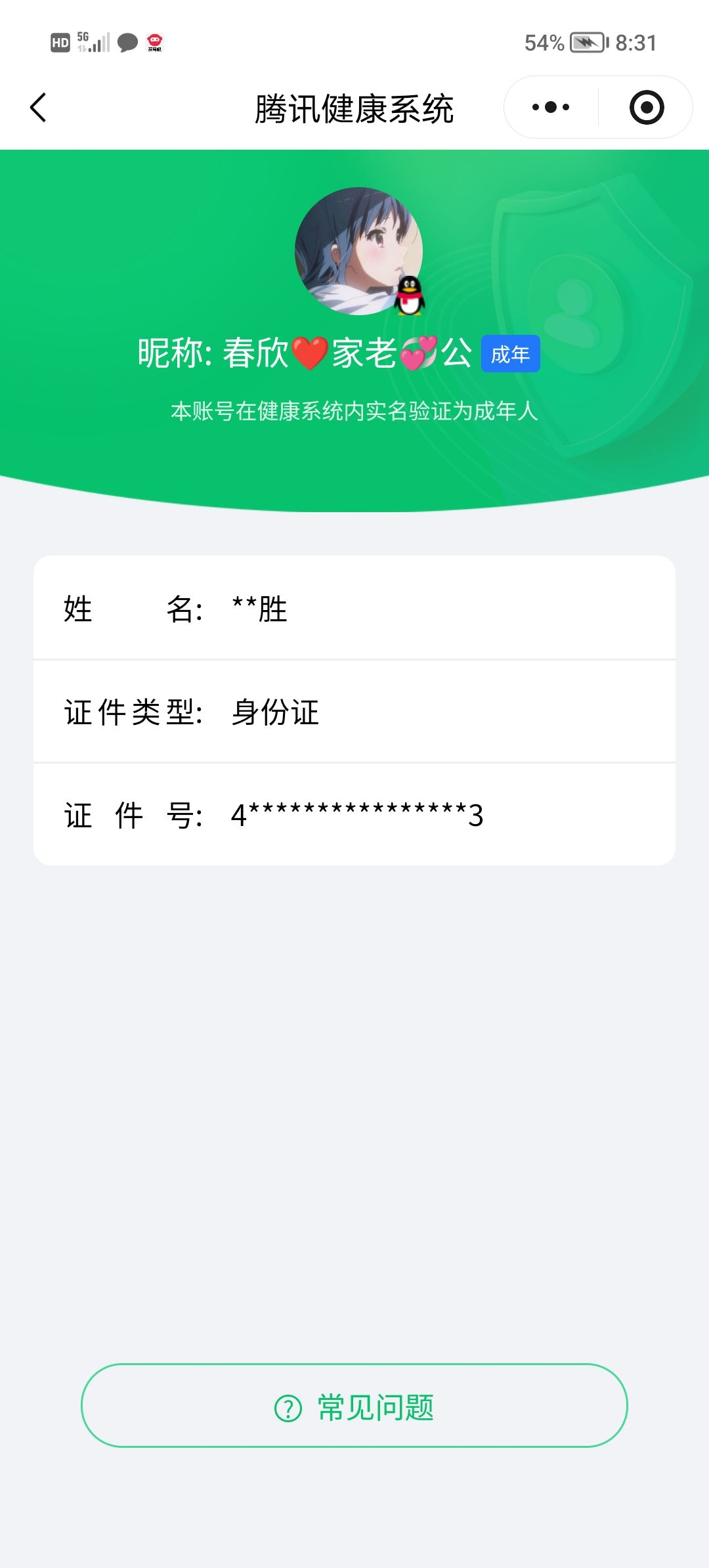Tap the 腾讯健康系统 title
Image resolution: width=709 pixels, height=1568 pixels.
point(354,108)
